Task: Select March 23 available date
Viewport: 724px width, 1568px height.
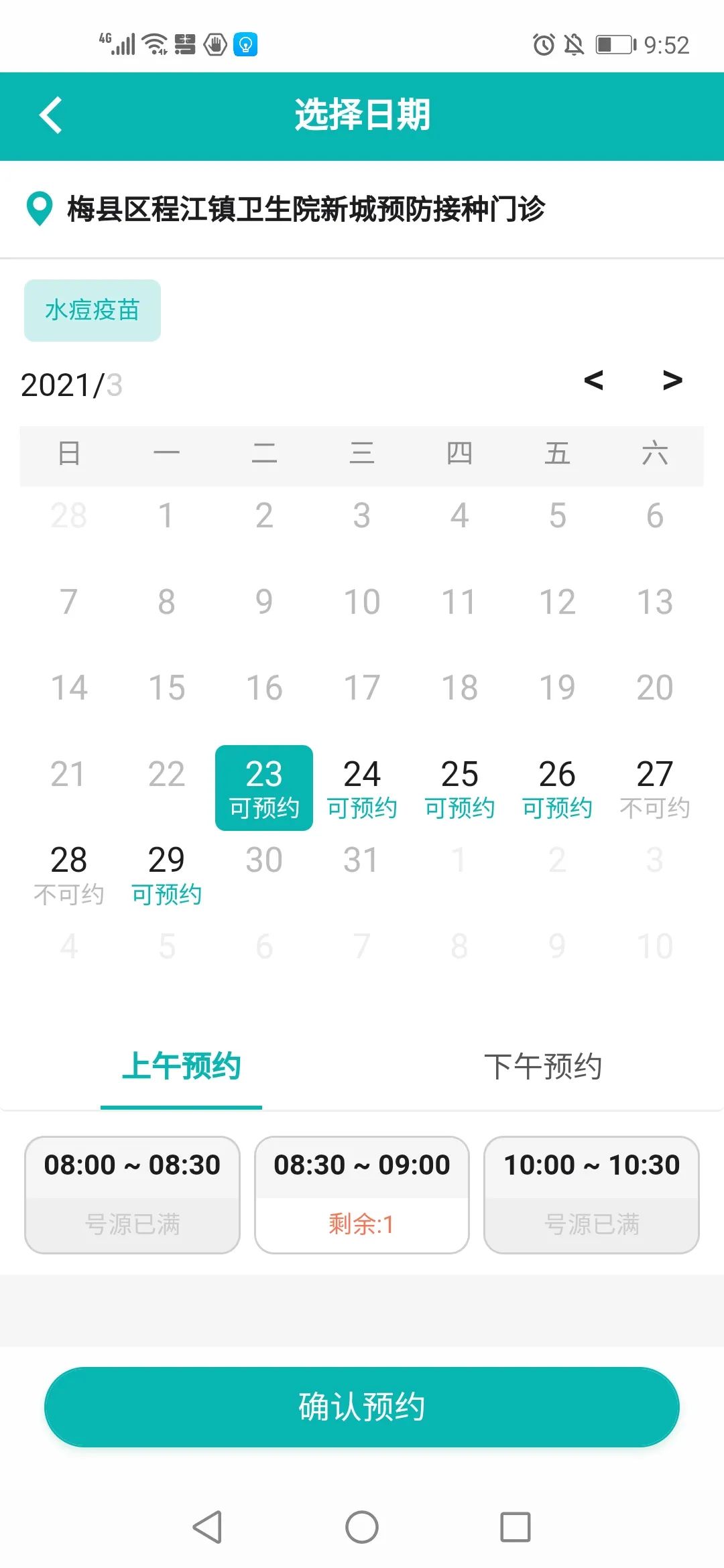Action: pyautogui.click(x=264, y=788)
